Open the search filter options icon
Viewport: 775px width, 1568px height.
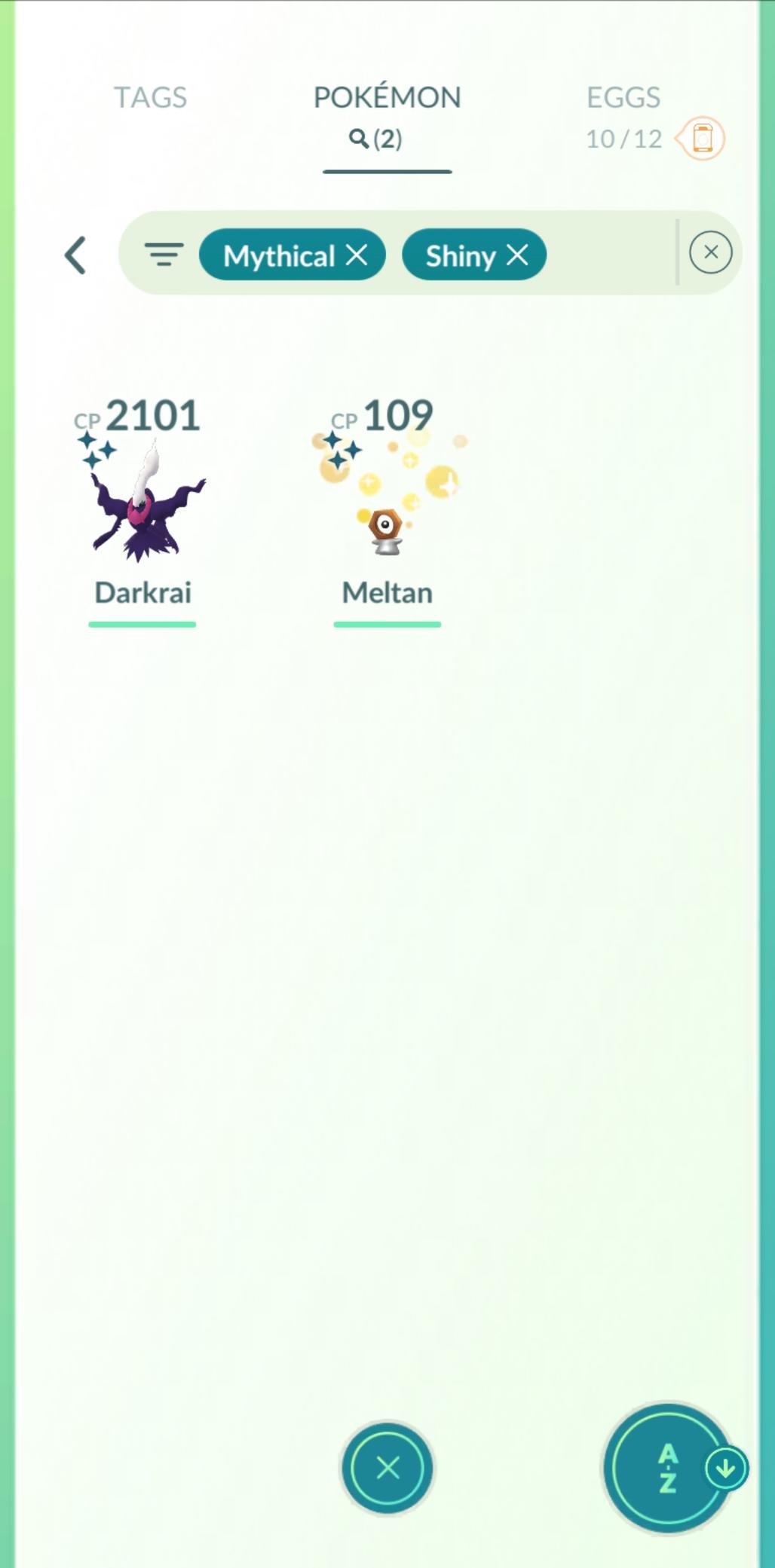click(164, 255)
